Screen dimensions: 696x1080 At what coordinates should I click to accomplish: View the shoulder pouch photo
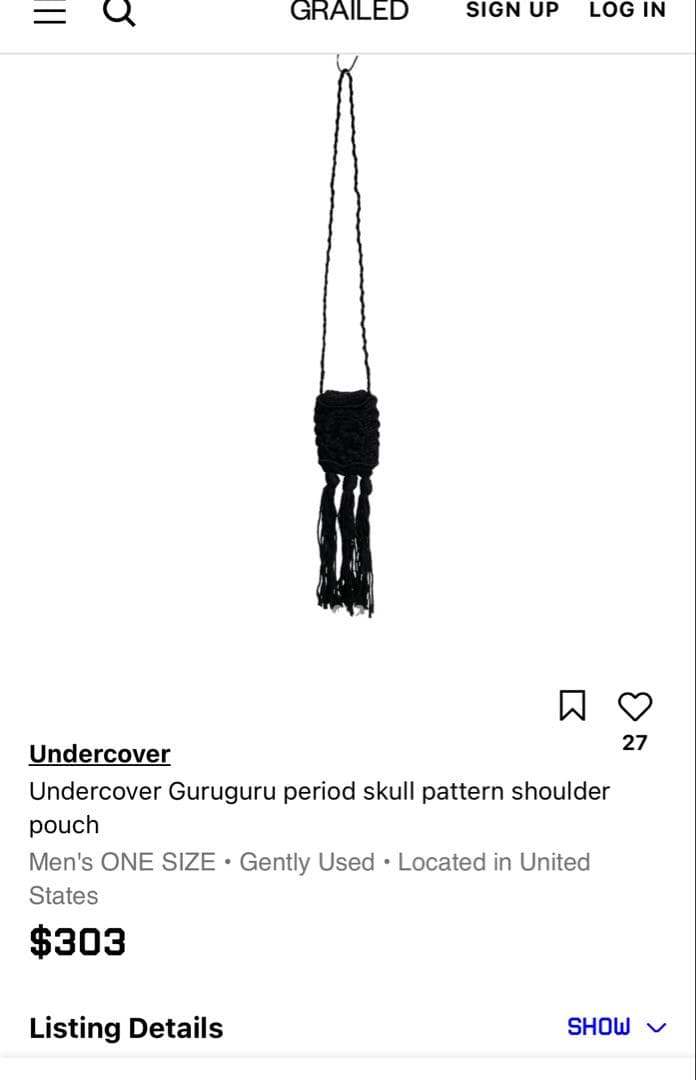346,400
